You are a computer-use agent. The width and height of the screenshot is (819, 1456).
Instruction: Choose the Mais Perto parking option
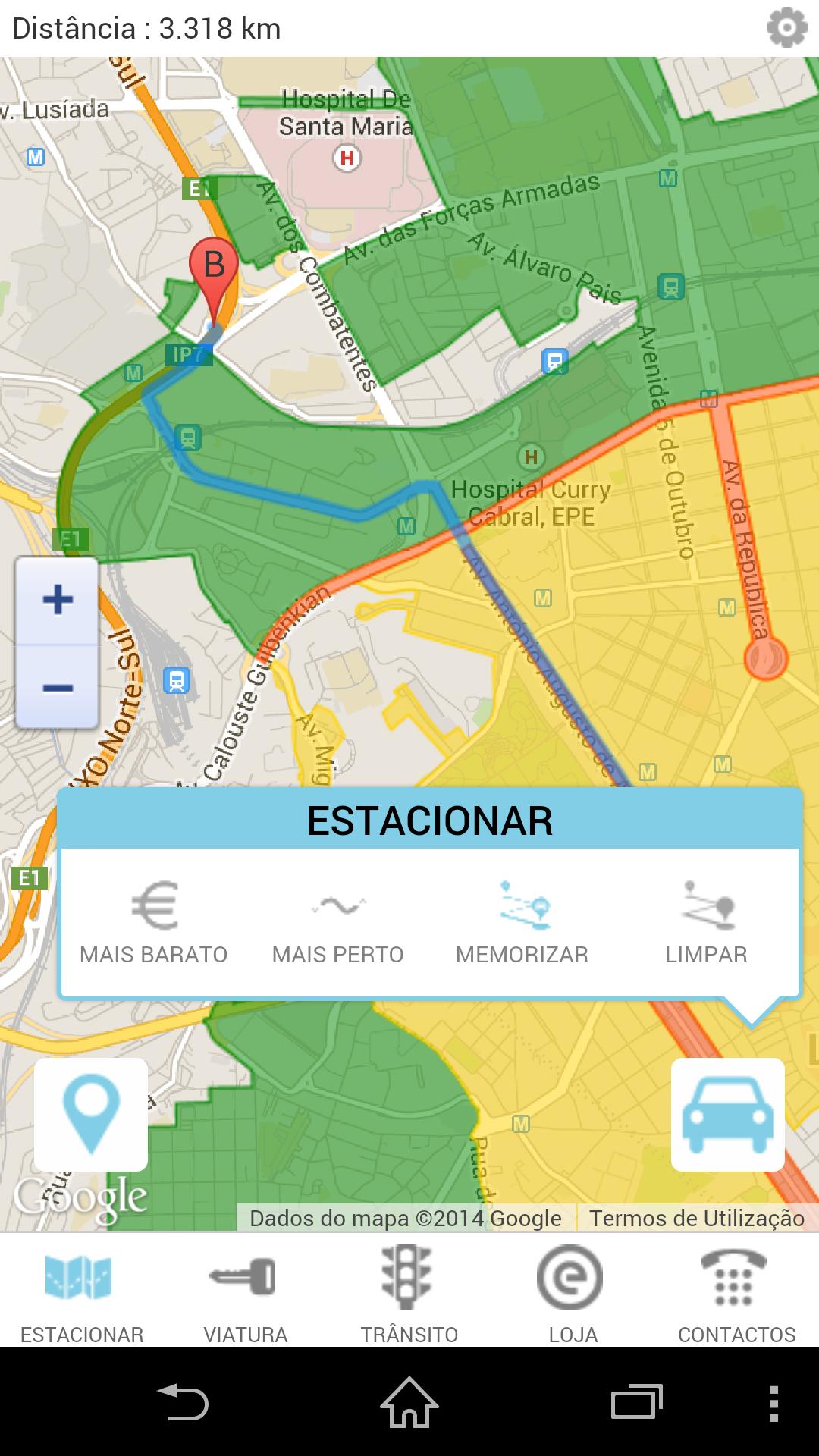point(338,921)
